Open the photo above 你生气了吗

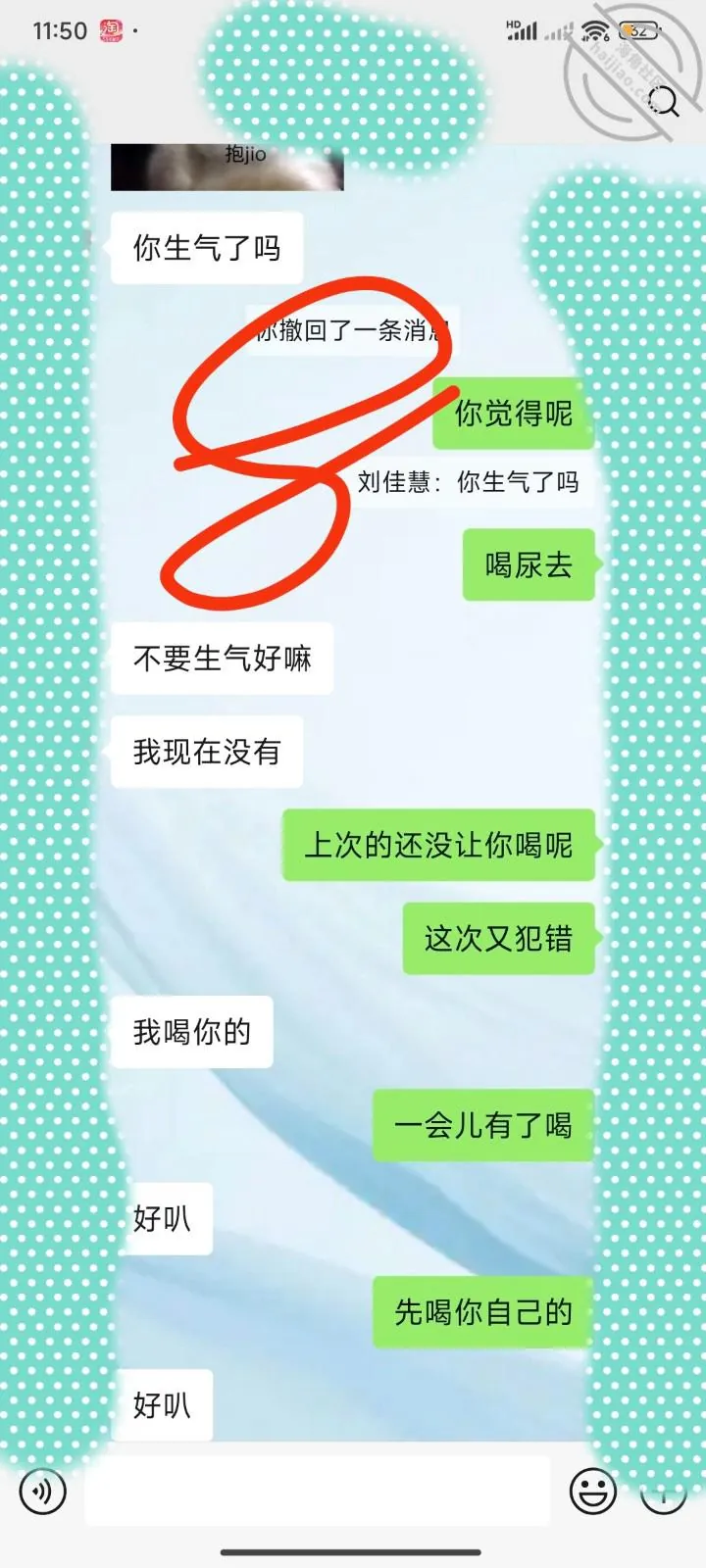[227, 167]
